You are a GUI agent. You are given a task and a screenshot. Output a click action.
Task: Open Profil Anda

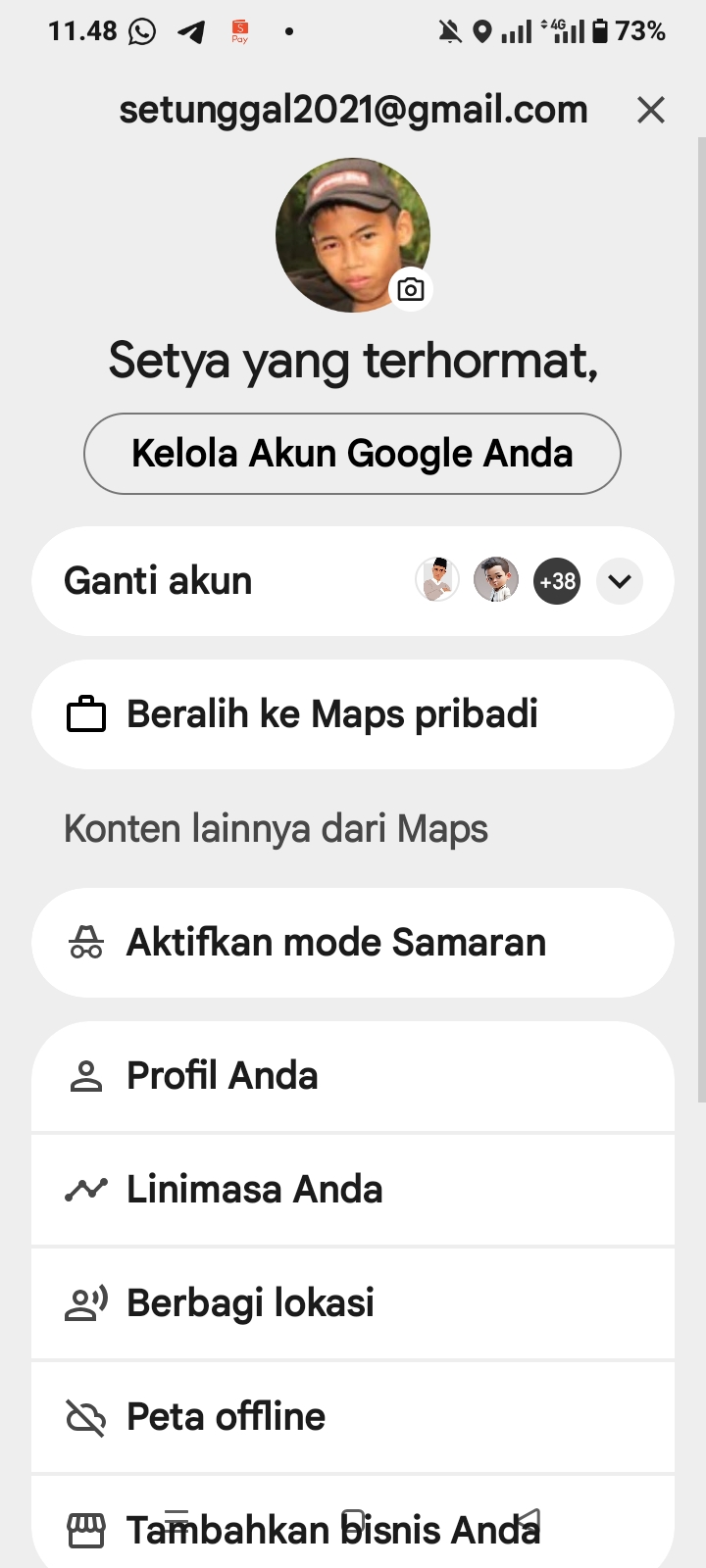pos(352,1076)
